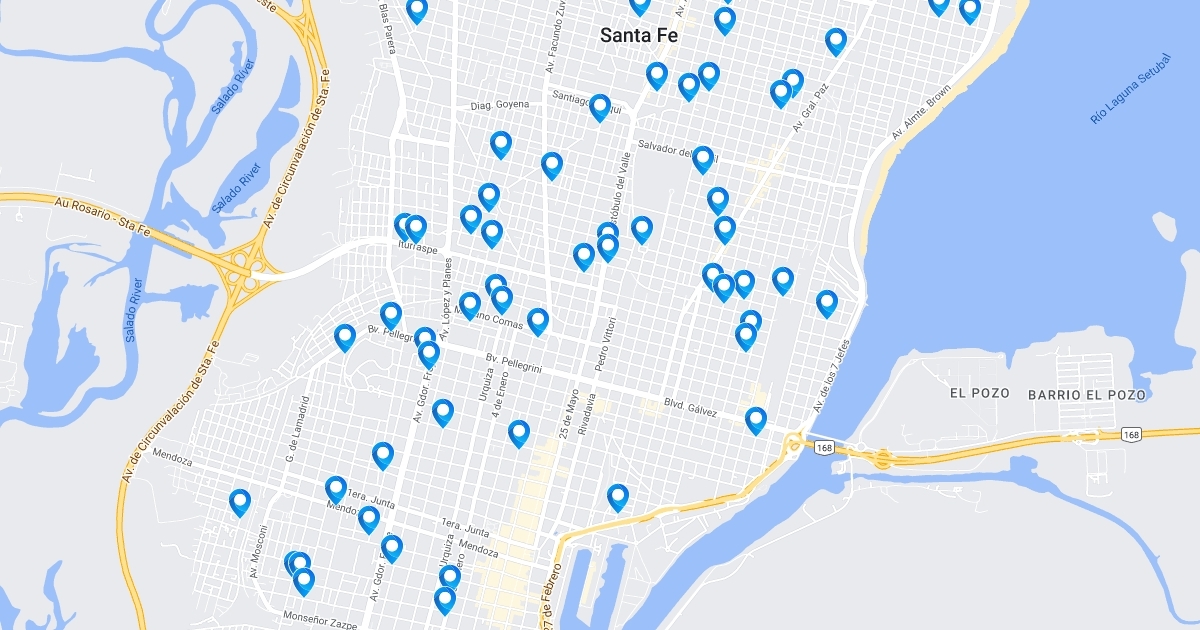This screenshot has height=630, width=1200.
Task: Open the westernmost pin beside Av. Mosconi
Action: pos(240,502)
